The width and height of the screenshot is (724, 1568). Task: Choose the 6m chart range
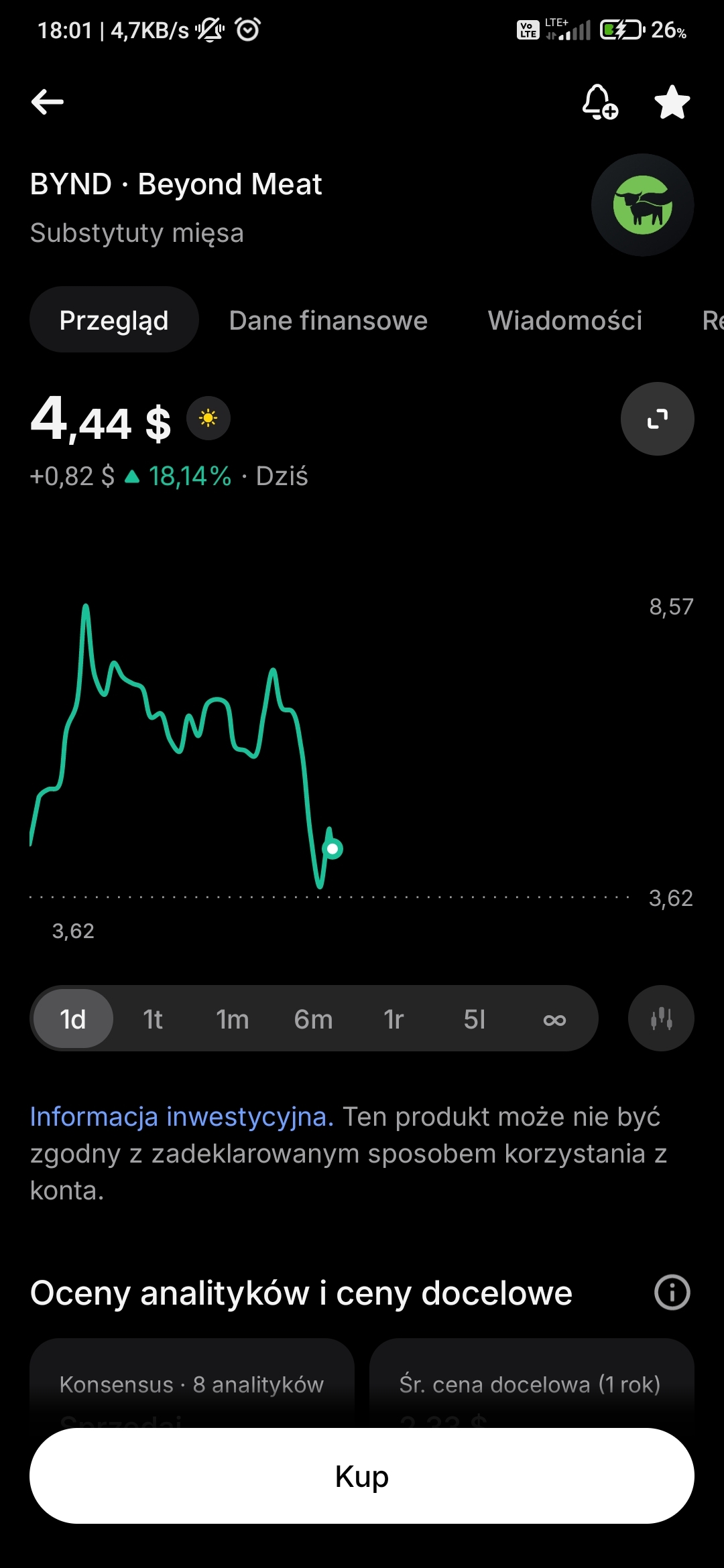click(313, 1019)
